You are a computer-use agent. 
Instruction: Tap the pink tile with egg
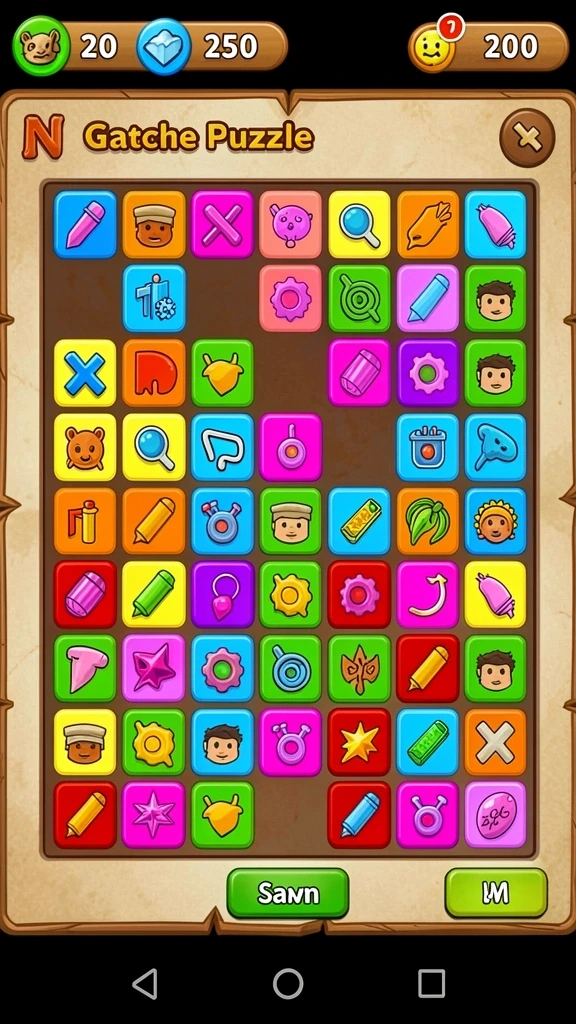pyautogui.click(x=495, y=814)
